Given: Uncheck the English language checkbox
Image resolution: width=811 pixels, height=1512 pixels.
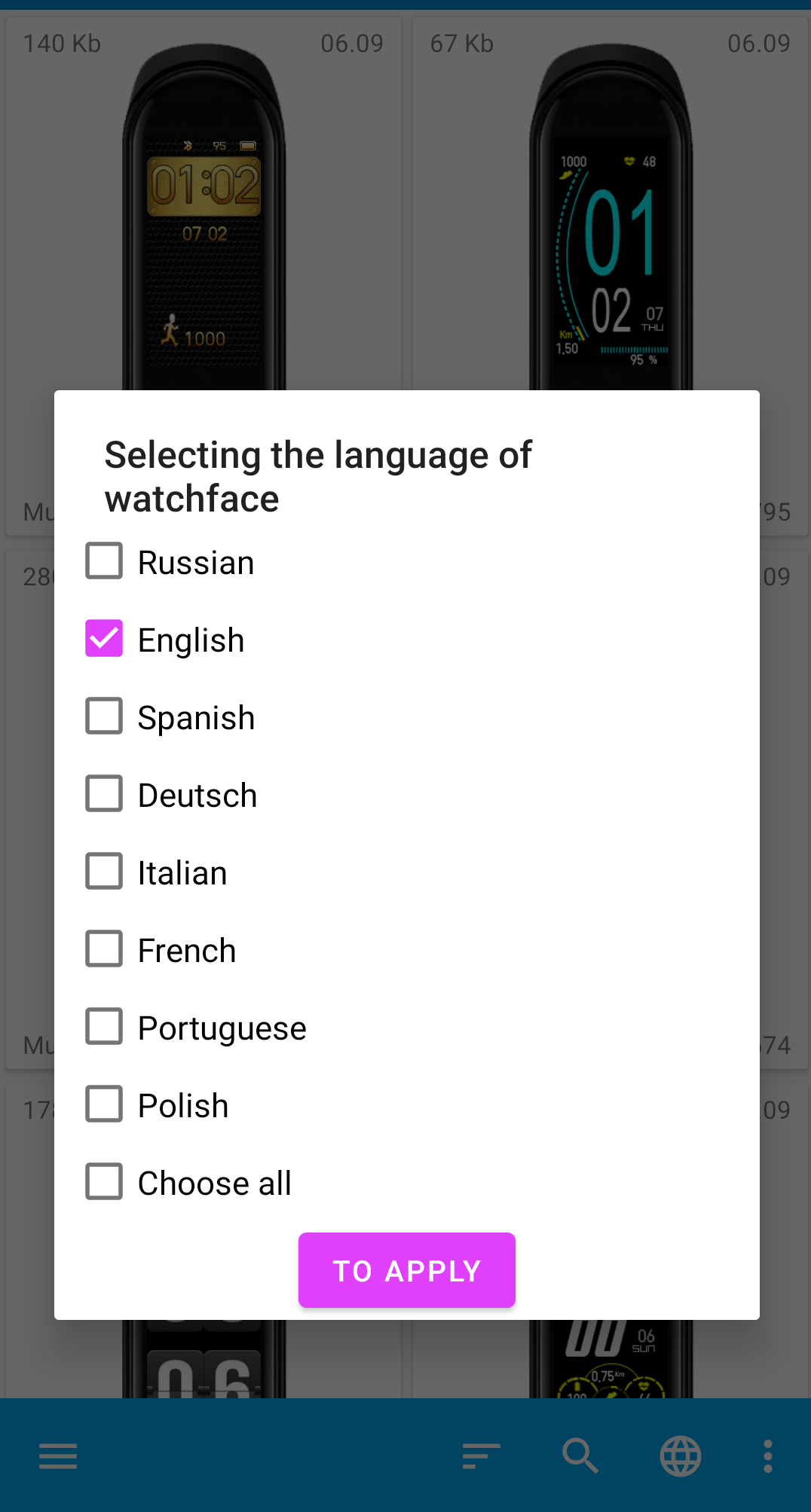Looking at the screenshot, I should (104, 639).
